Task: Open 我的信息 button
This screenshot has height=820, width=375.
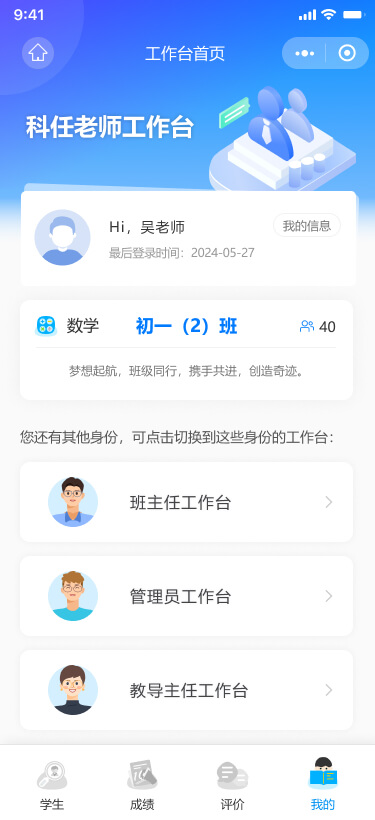Action: [x=306, y=225]
